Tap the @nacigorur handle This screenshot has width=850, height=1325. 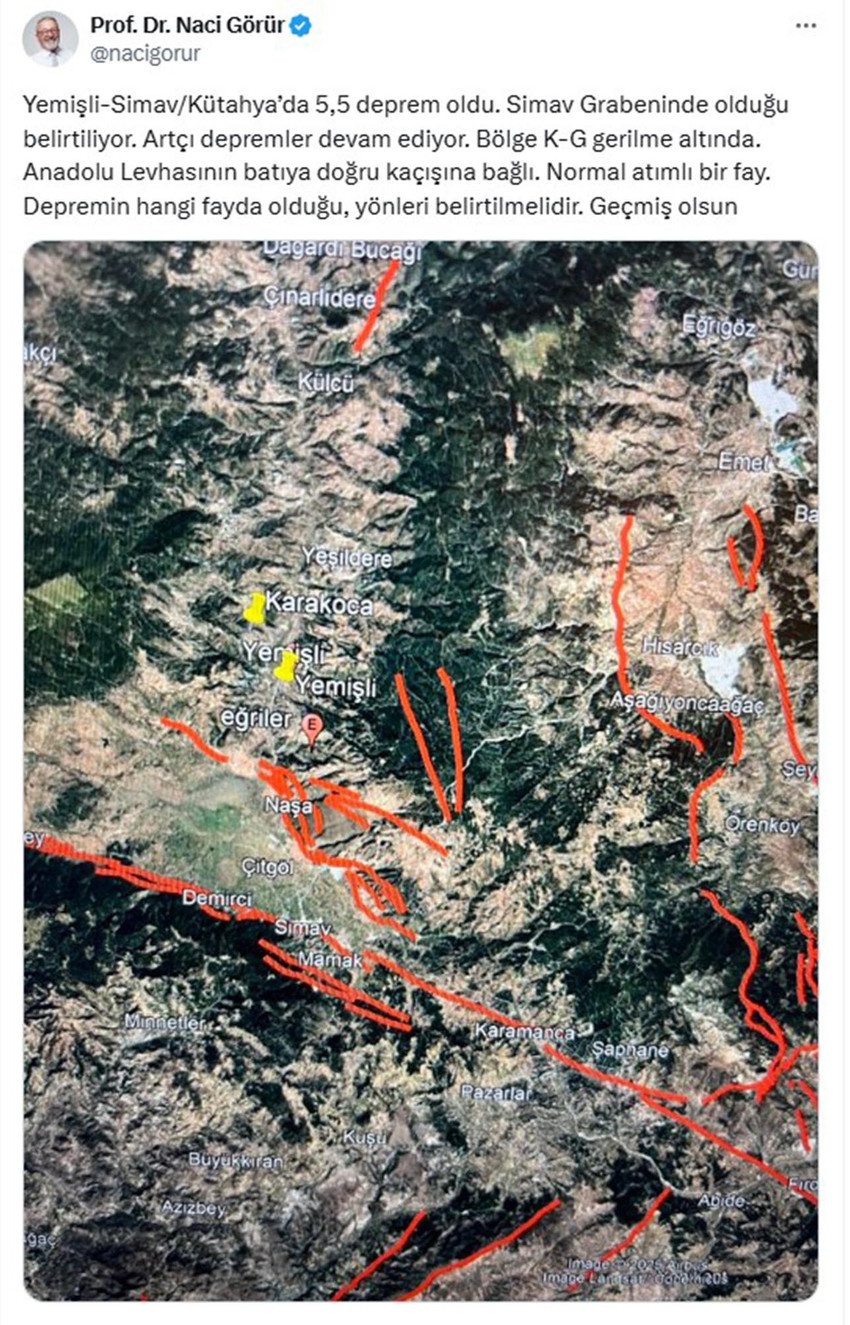(x=145, y=54)
